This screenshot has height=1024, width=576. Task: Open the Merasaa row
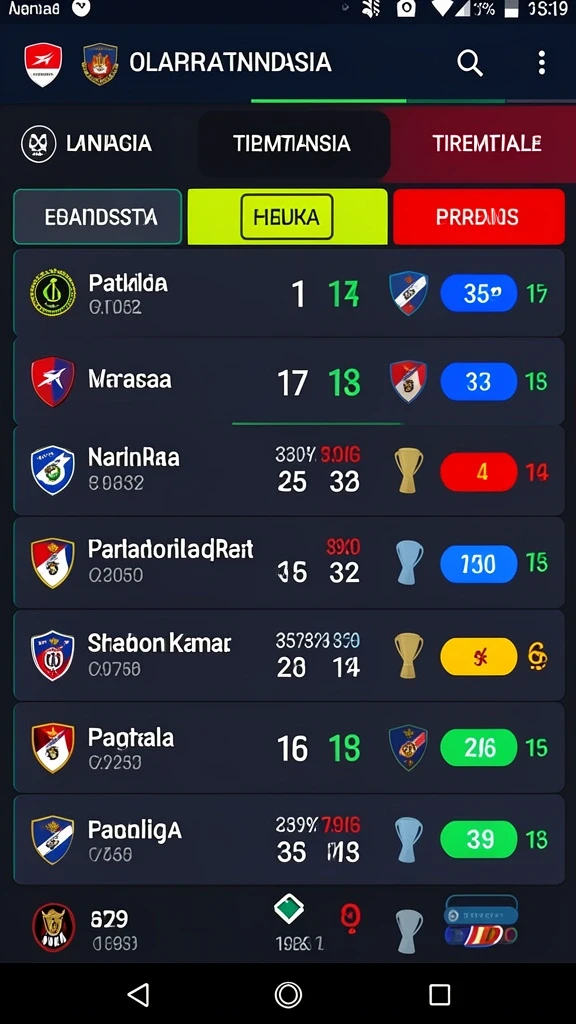(x=289, y=381)
